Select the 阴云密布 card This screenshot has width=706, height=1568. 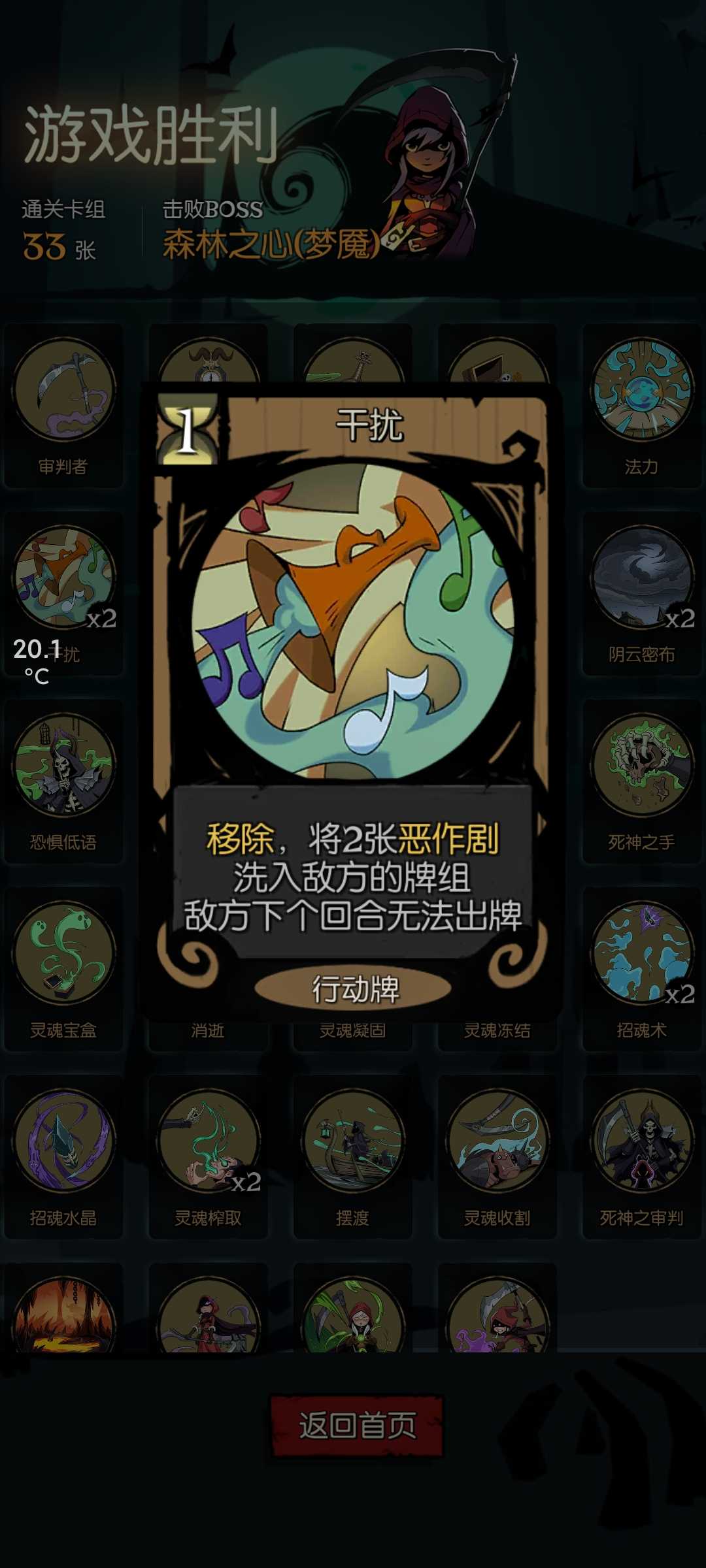[642, 593]
